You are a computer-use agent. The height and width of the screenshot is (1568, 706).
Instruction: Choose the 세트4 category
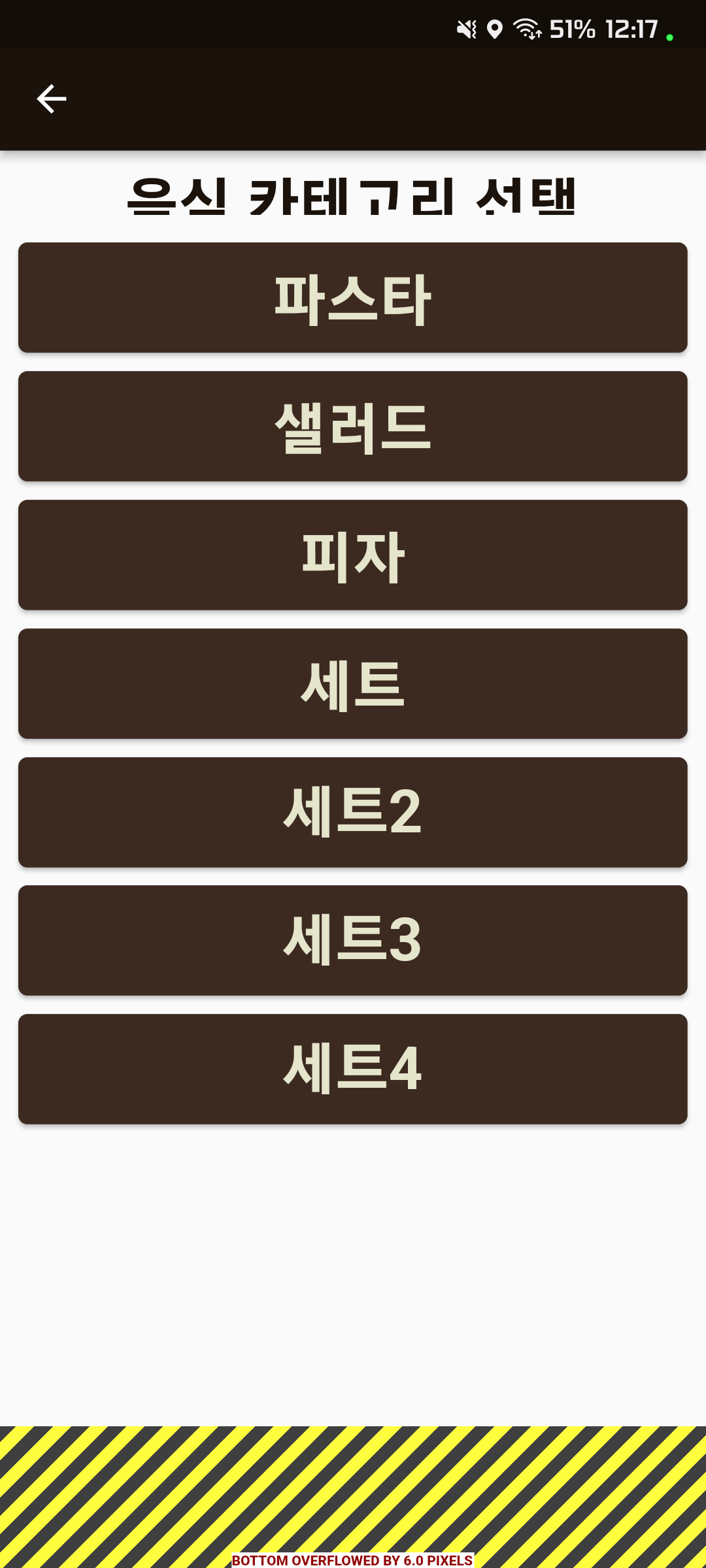352,1070
